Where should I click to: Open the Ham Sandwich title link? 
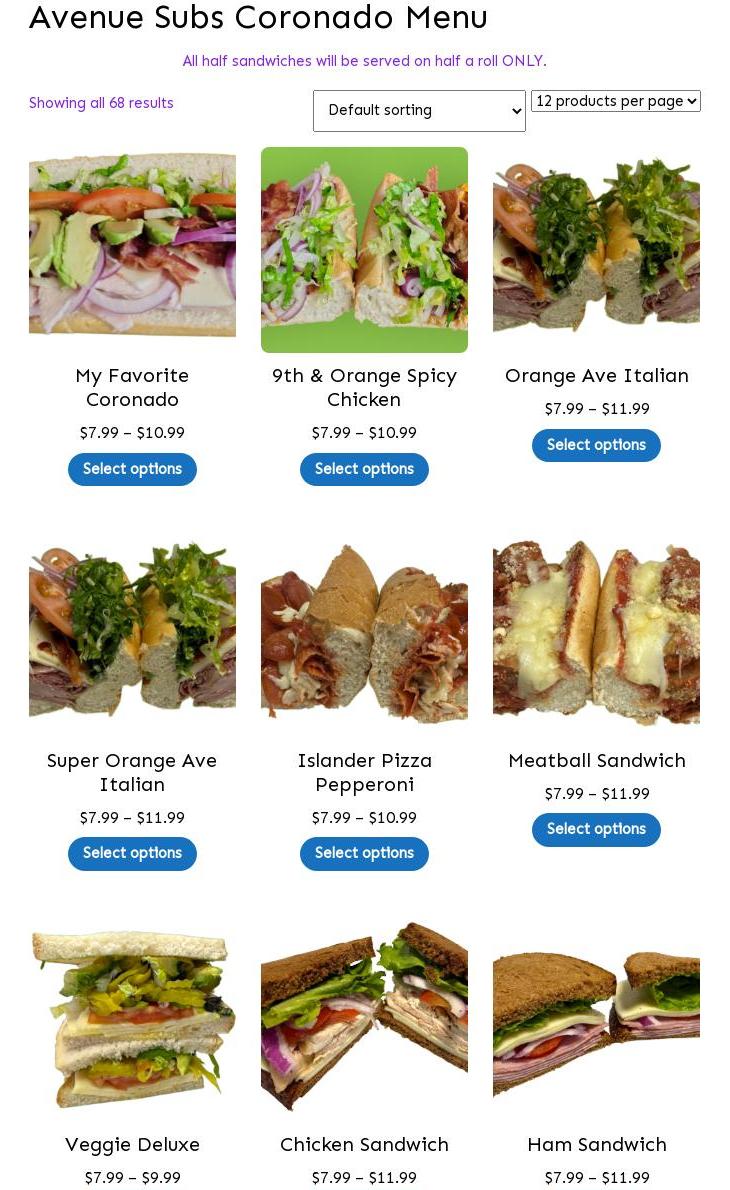[596, 1144]
